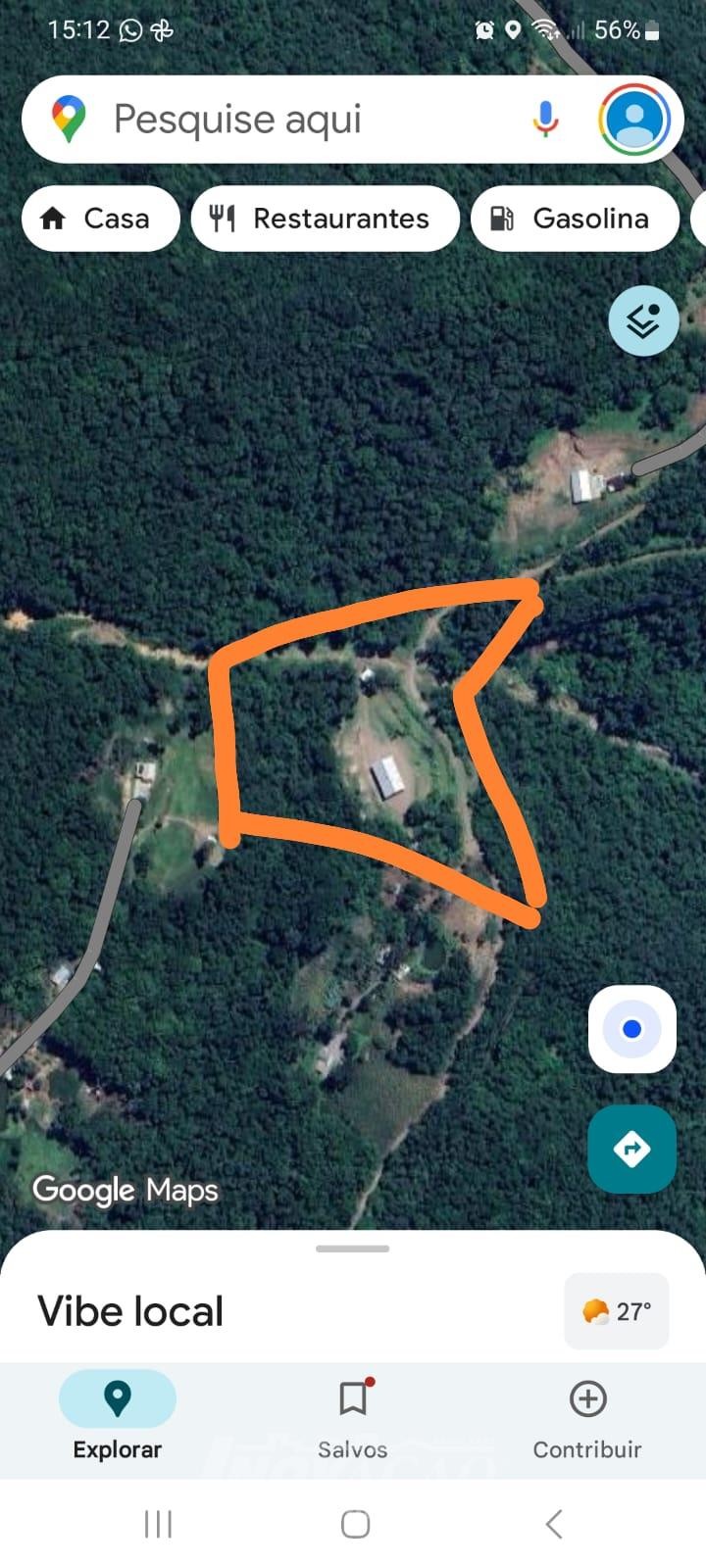
Task: Filter by the Restaurantes chip
Action: 325,219
